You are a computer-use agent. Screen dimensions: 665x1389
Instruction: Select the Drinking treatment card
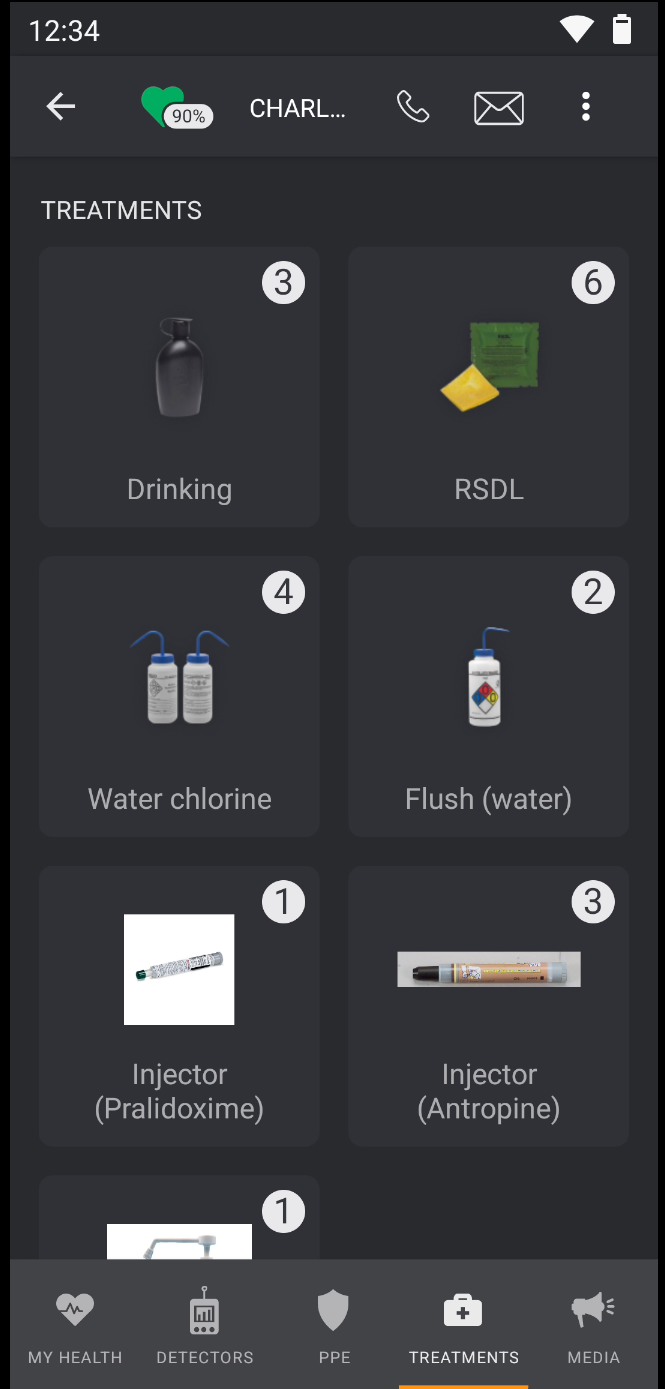click(179, 387)
